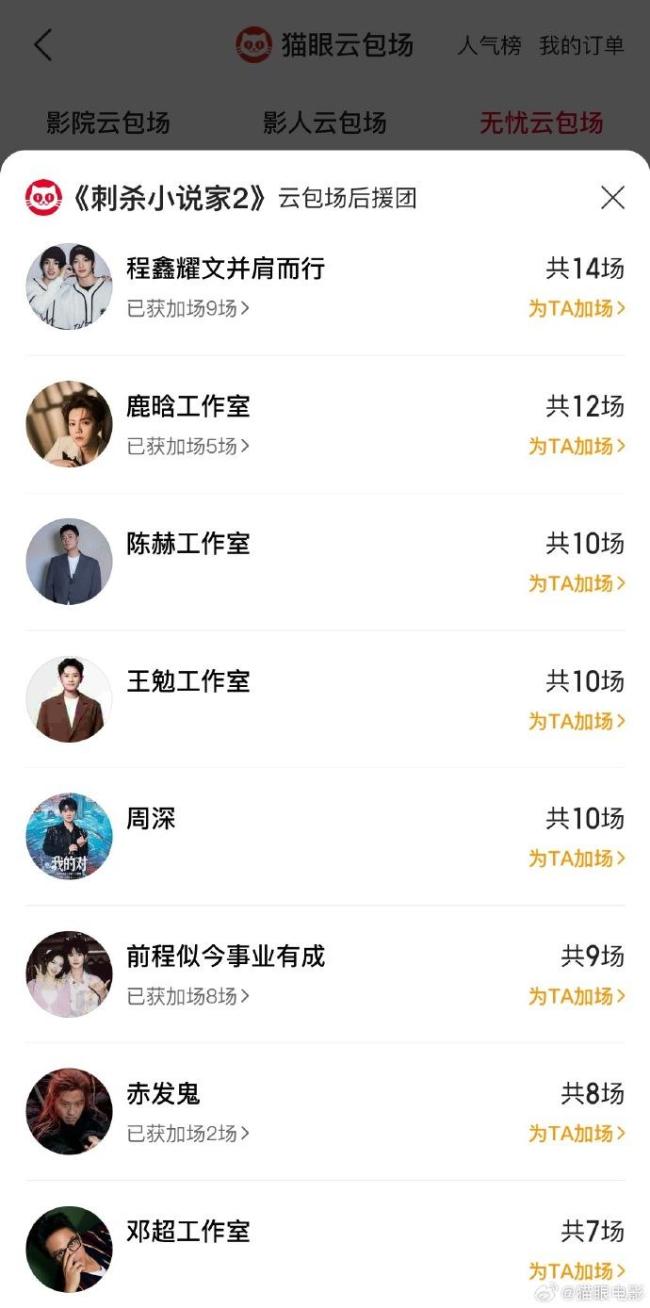The image size is (650, 1308).
Task: Open 已获加场2场 under 赤发鬼
Action: [188, 1133]
